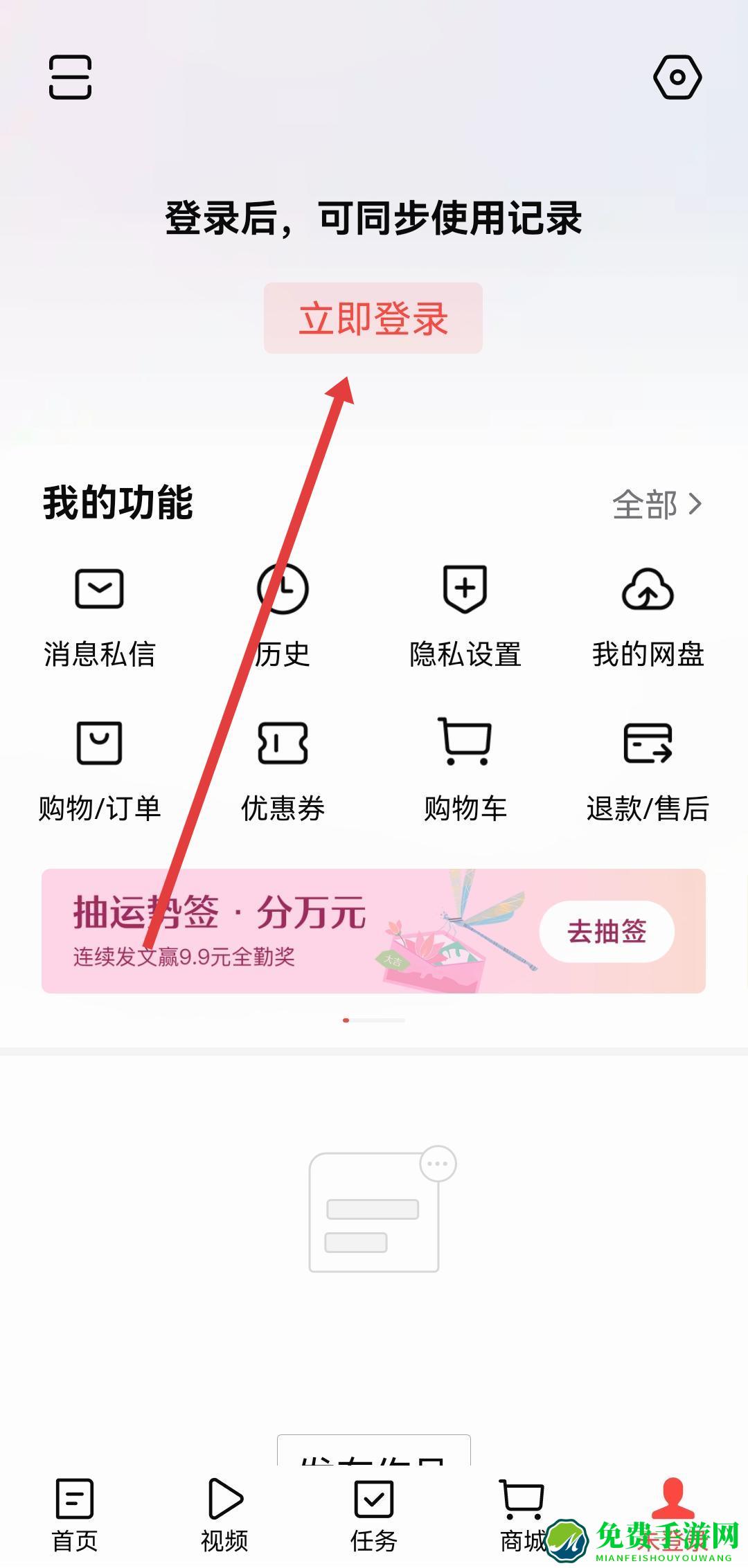748x1568 pixels.
Task: Open the scan icon
Action: click(70, 77)
